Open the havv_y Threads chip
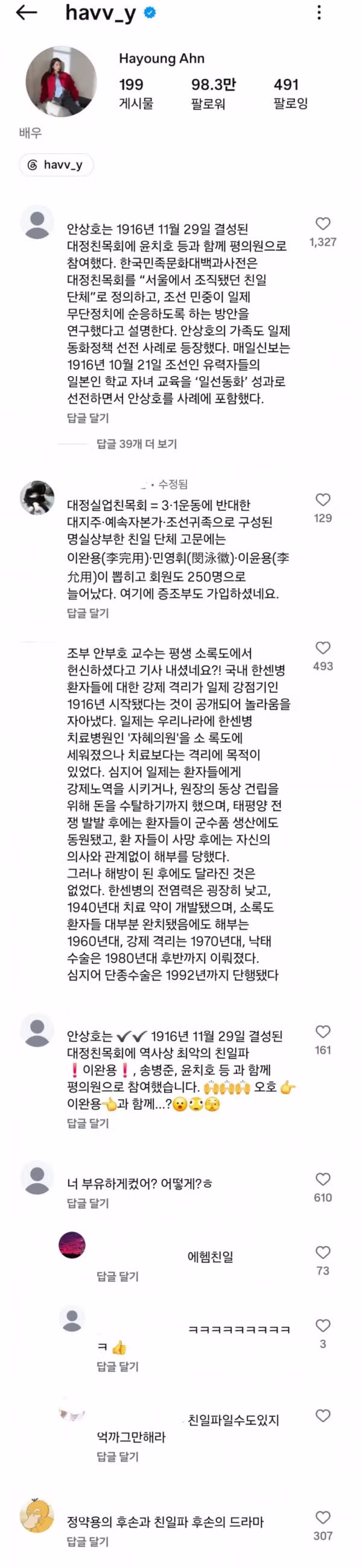Viewport: 362px width, 1568px height. coord(56,165)
